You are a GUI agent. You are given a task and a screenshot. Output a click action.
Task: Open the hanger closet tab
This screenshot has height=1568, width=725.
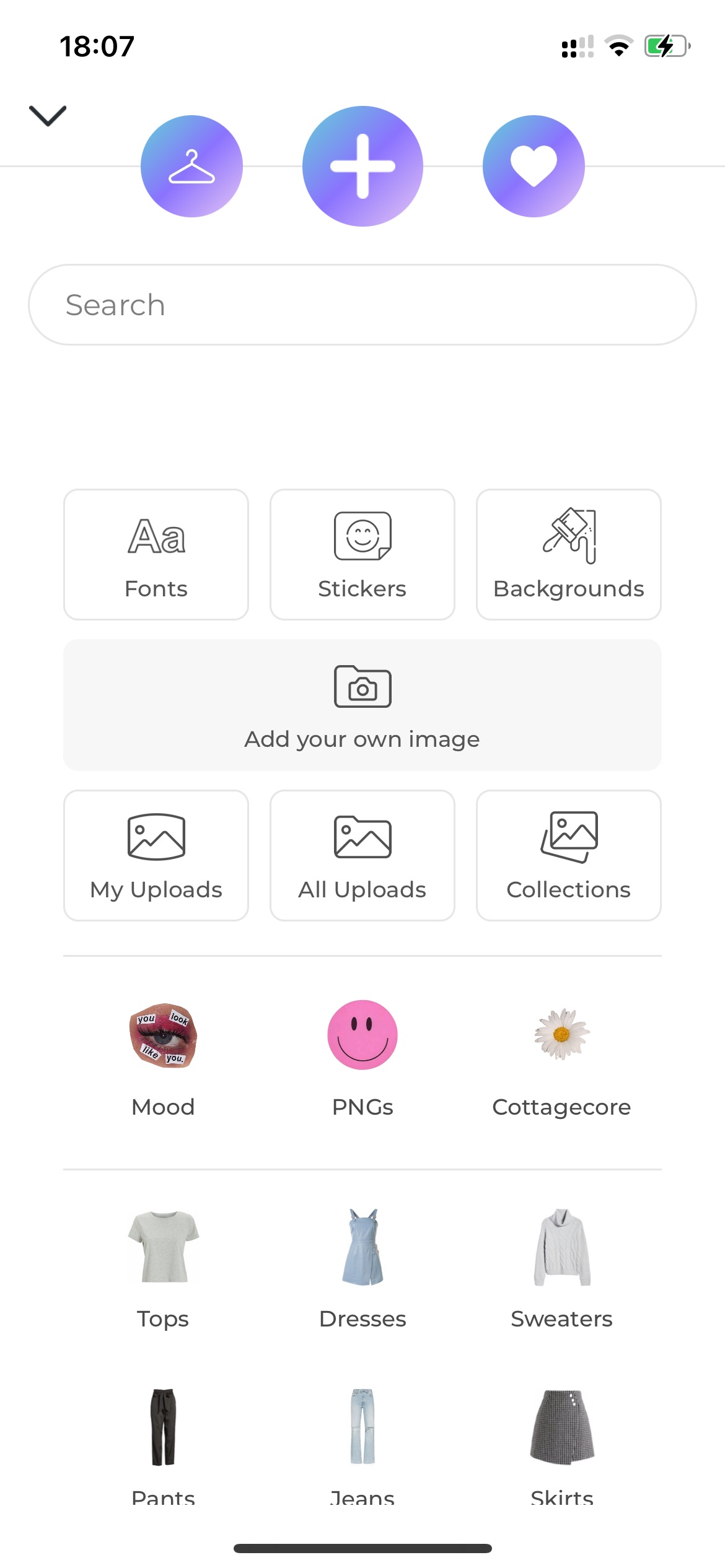point(191,166)
